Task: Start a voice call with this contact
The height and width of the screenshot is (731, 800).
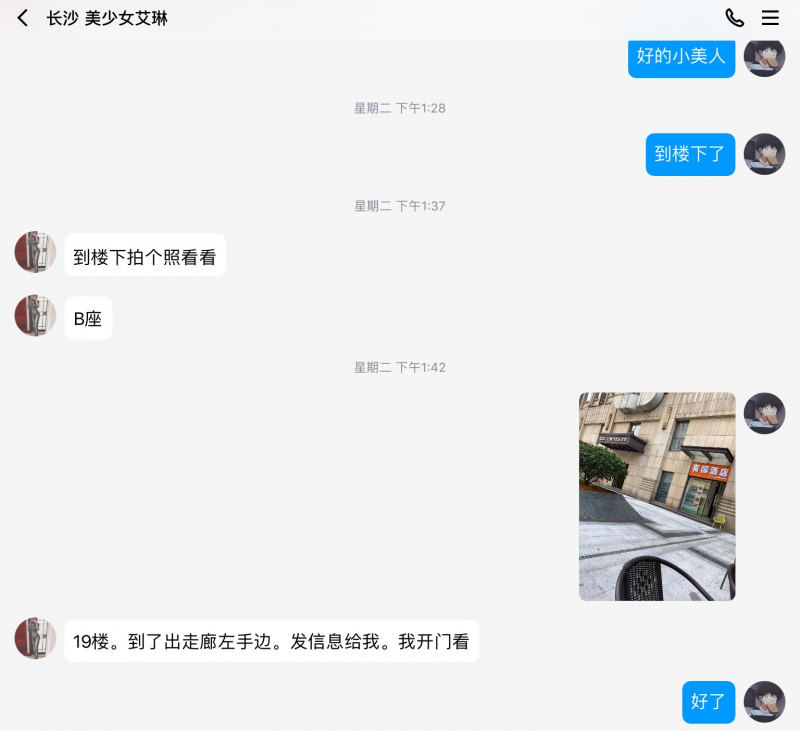Action: point(734,18)
